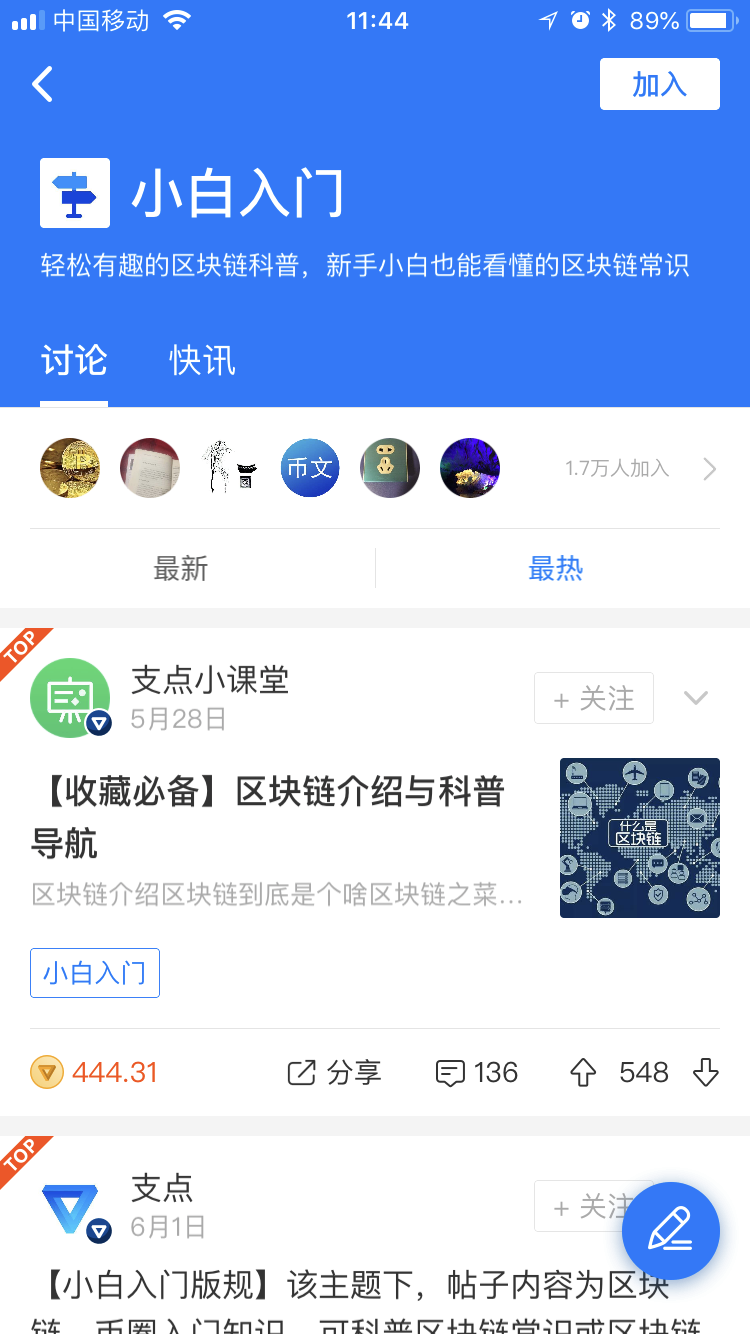Sort posts by 最热
This screenshot has width=750, height=1334.
pyautogui.click(x=556, y=569)
